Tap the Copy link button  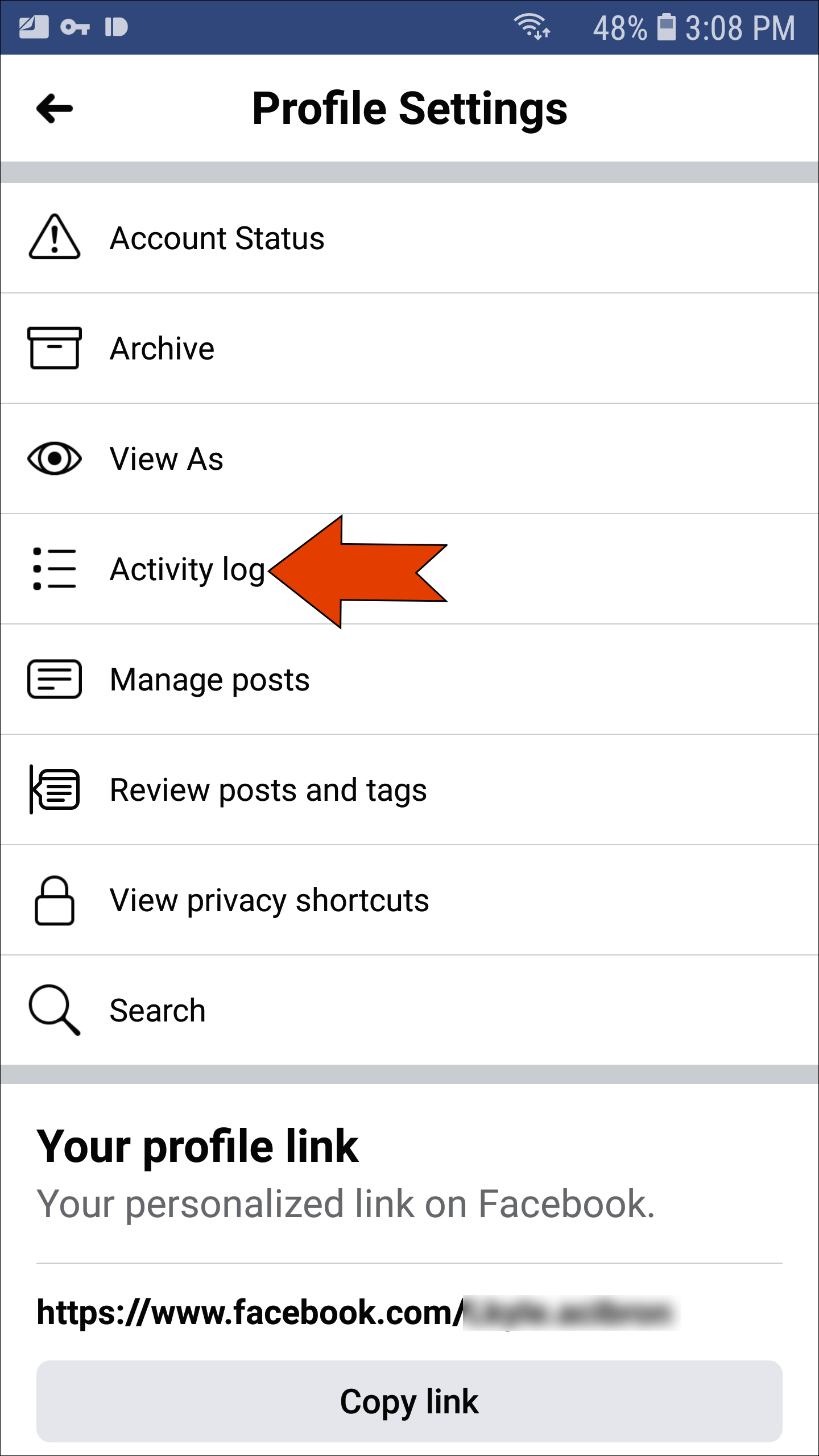409,1401
